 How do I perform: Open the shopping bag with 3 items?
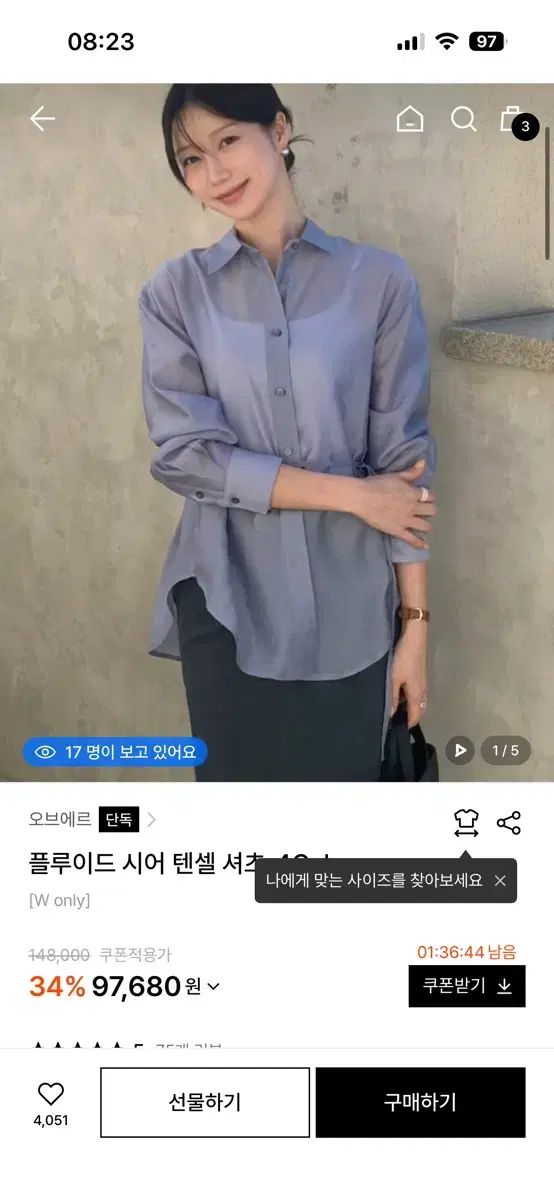click(516, 121)
